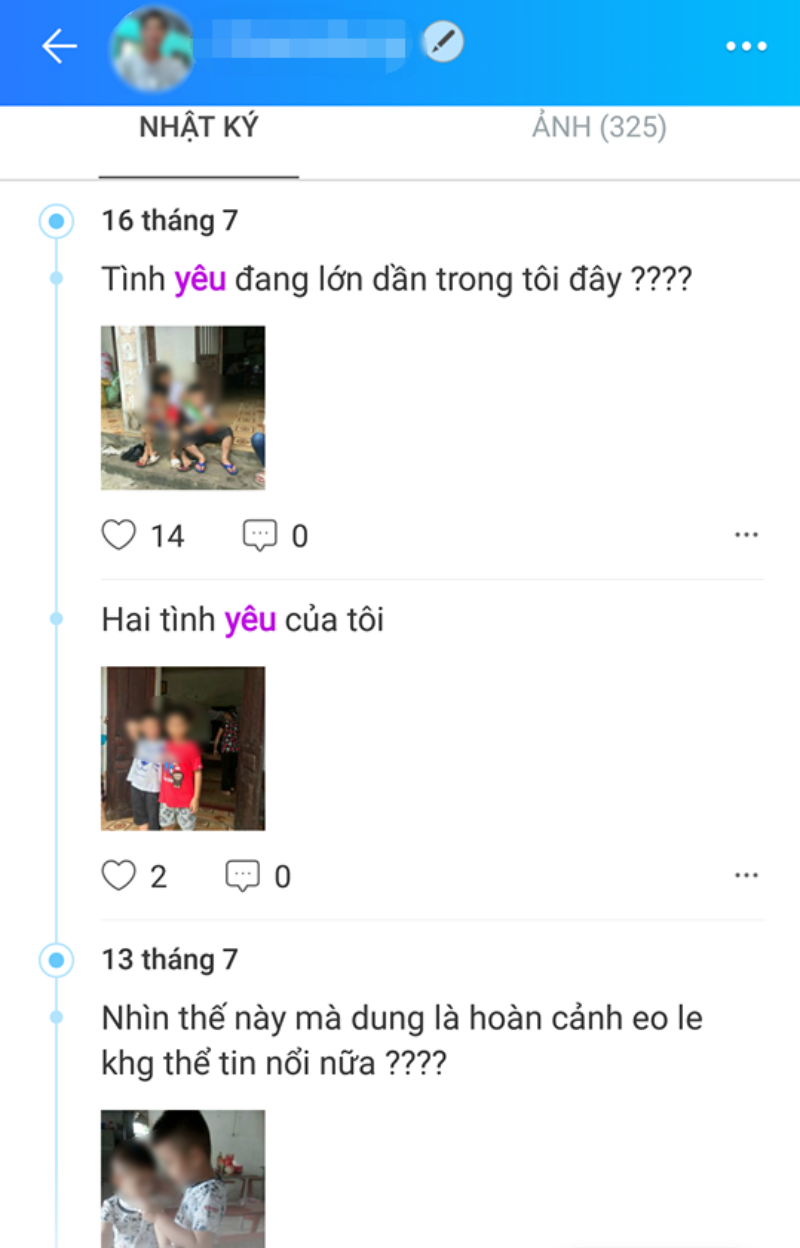
Task: Tap the pencil edit icon beside the name
Action: 442,43
